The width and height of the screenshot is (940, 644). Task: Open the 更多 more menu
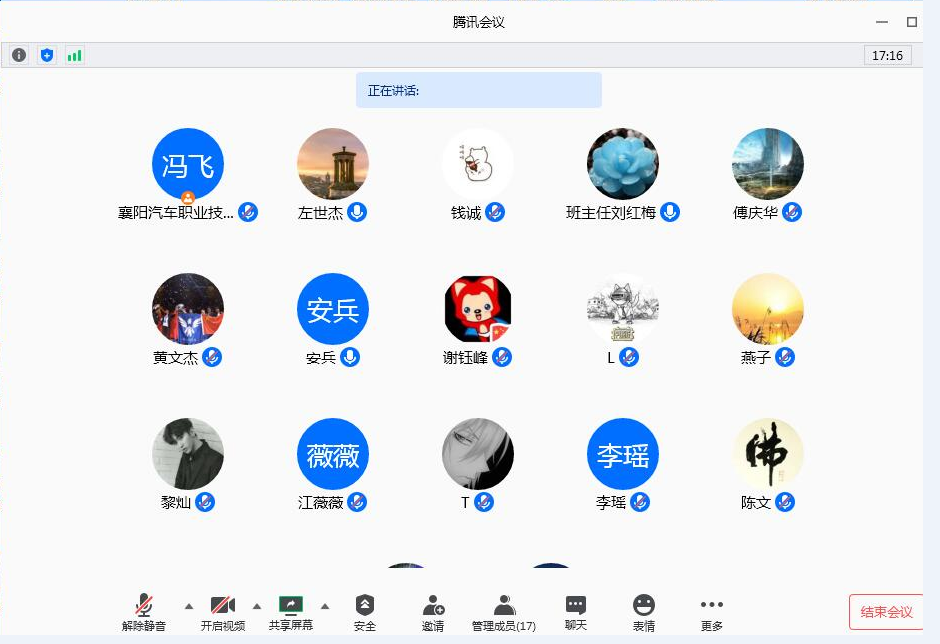pos(712,612)
